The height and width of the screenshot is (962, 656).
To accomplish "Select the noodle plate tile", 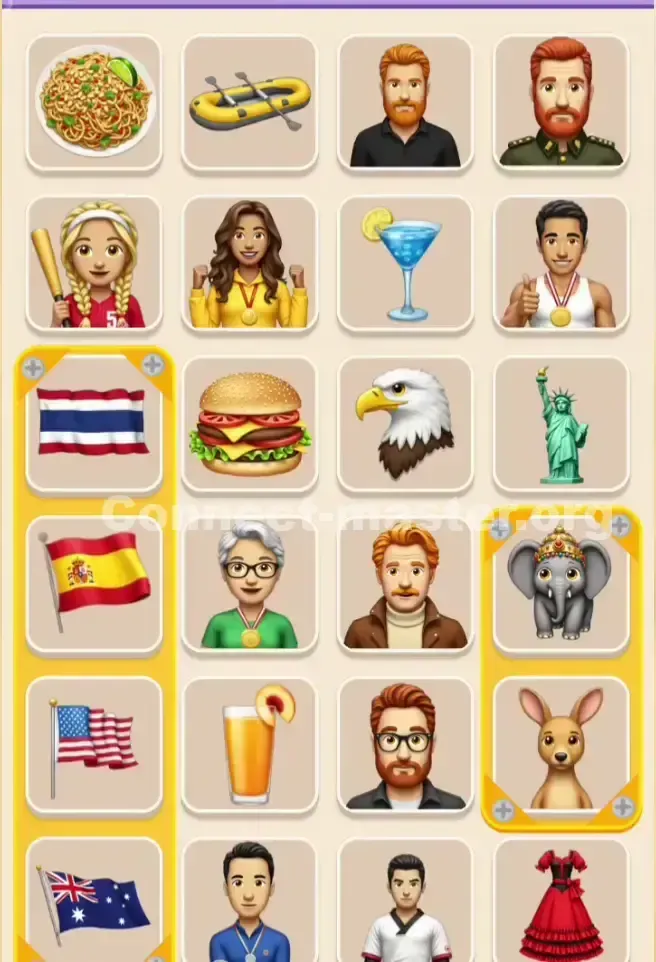I will click(94, 102).
